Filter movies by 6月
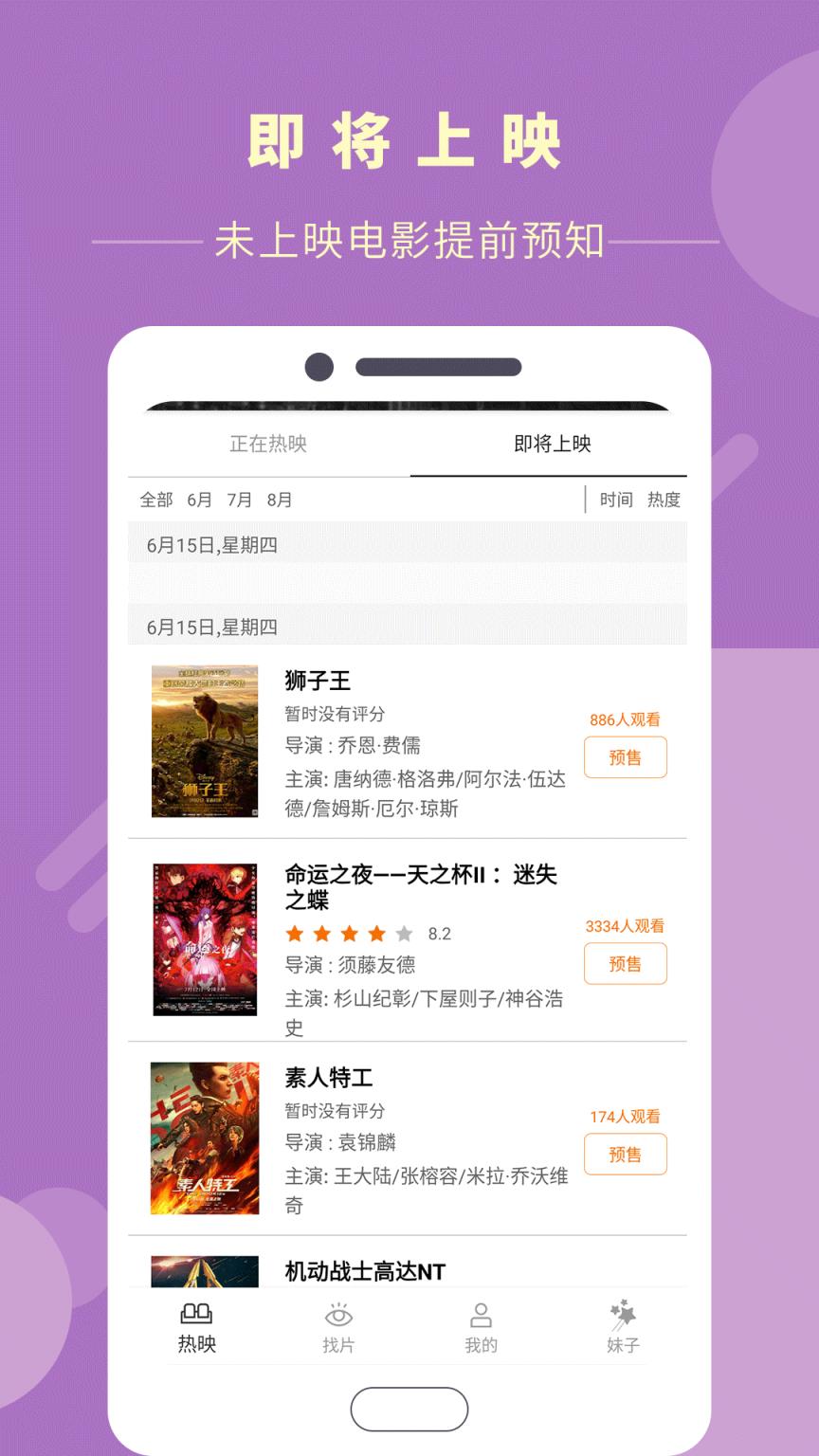The width and height of the screenshot is (819, 1456). coord(200,500)
